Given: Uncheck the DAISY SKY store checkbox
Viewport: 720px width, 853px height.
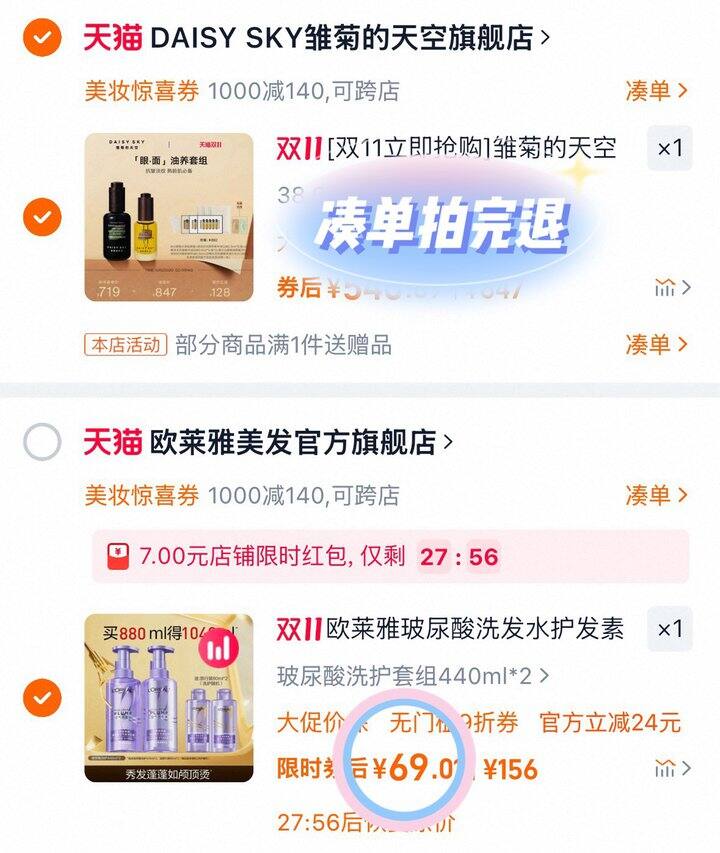Looking at the screenshot, I should [x=42, y=38].
